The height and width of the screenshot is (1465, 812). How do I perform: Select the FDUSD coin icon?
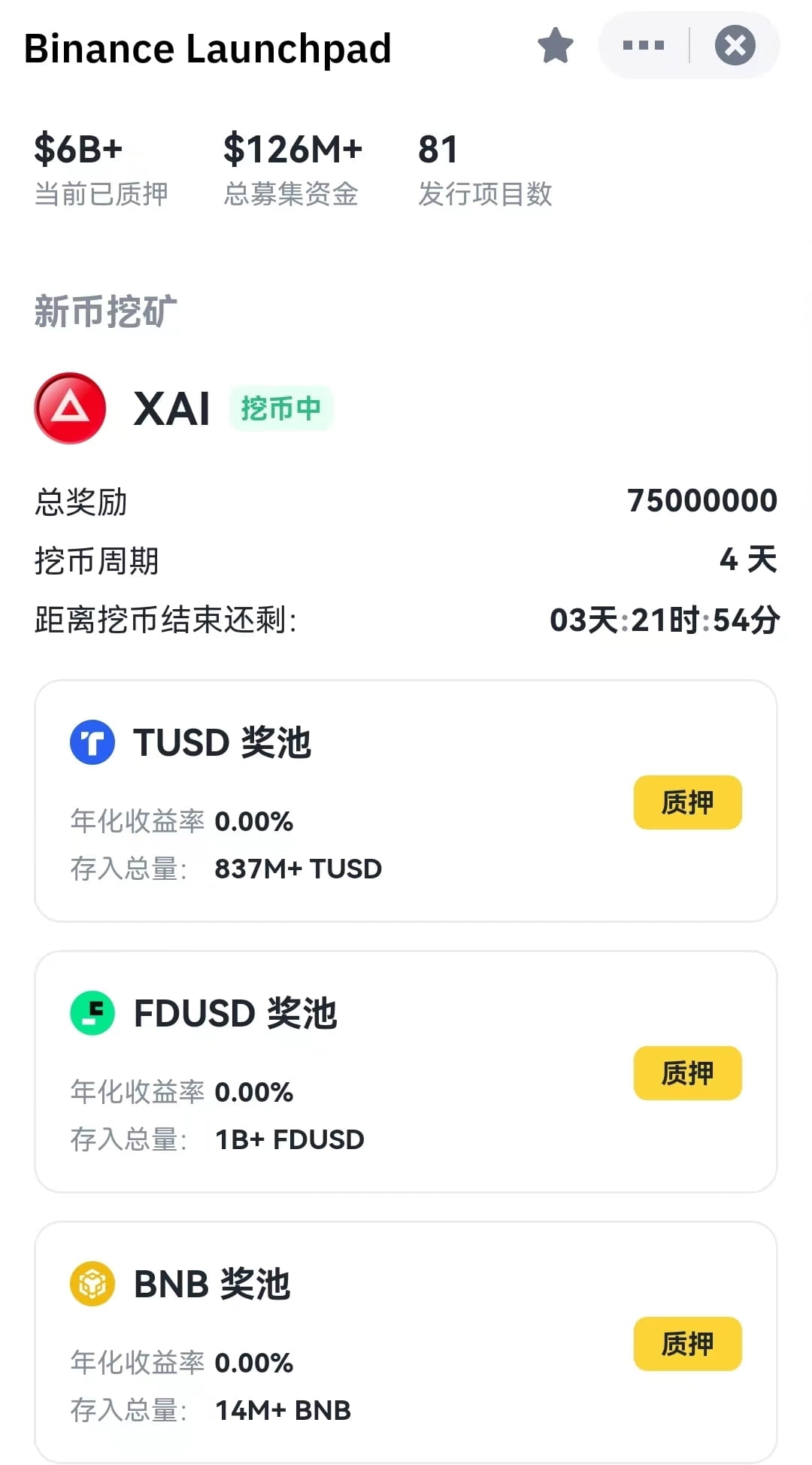point(92,1012)
